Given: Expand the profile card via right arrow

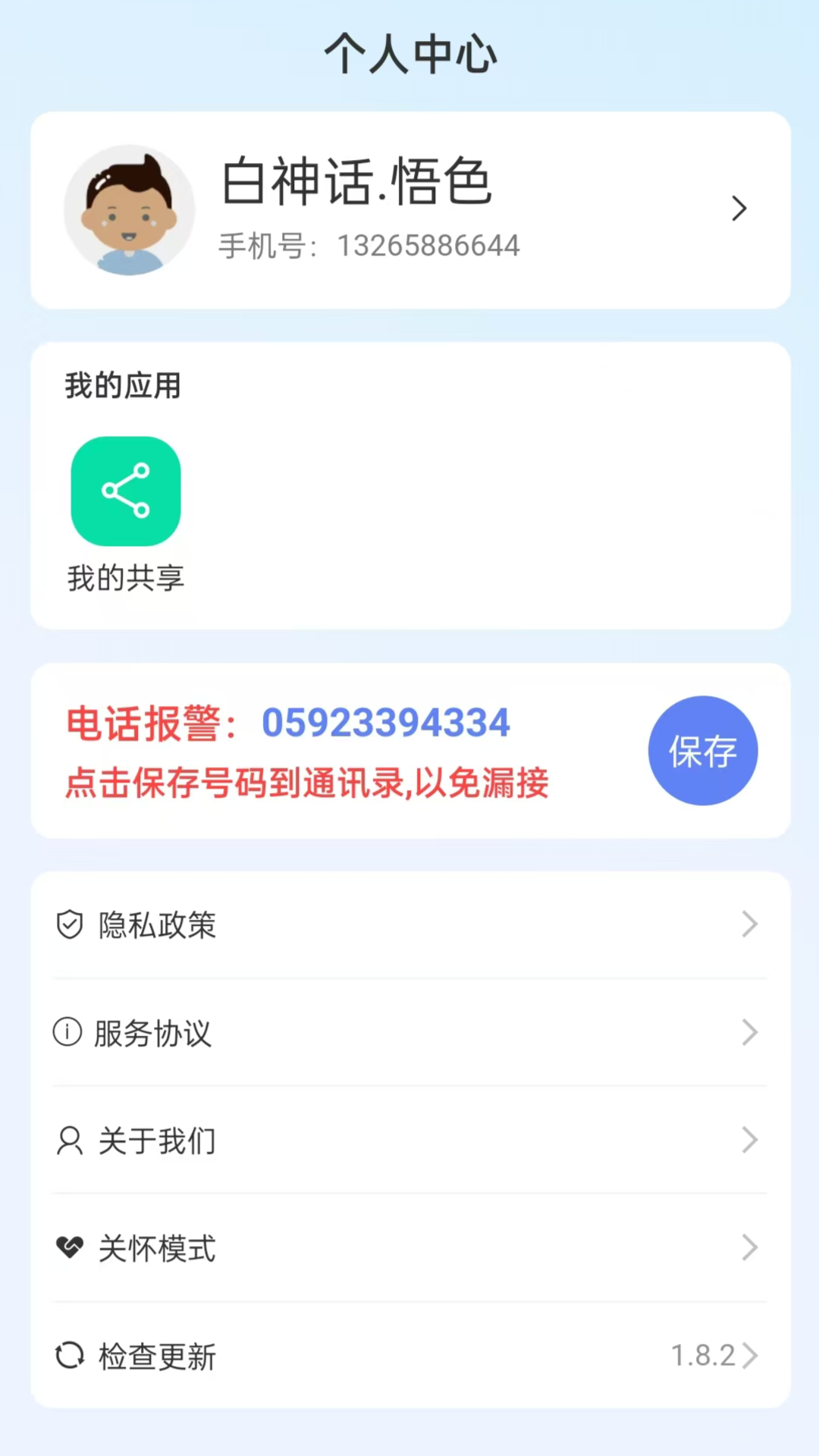Looking at the screenshot, I should (738, 209).
